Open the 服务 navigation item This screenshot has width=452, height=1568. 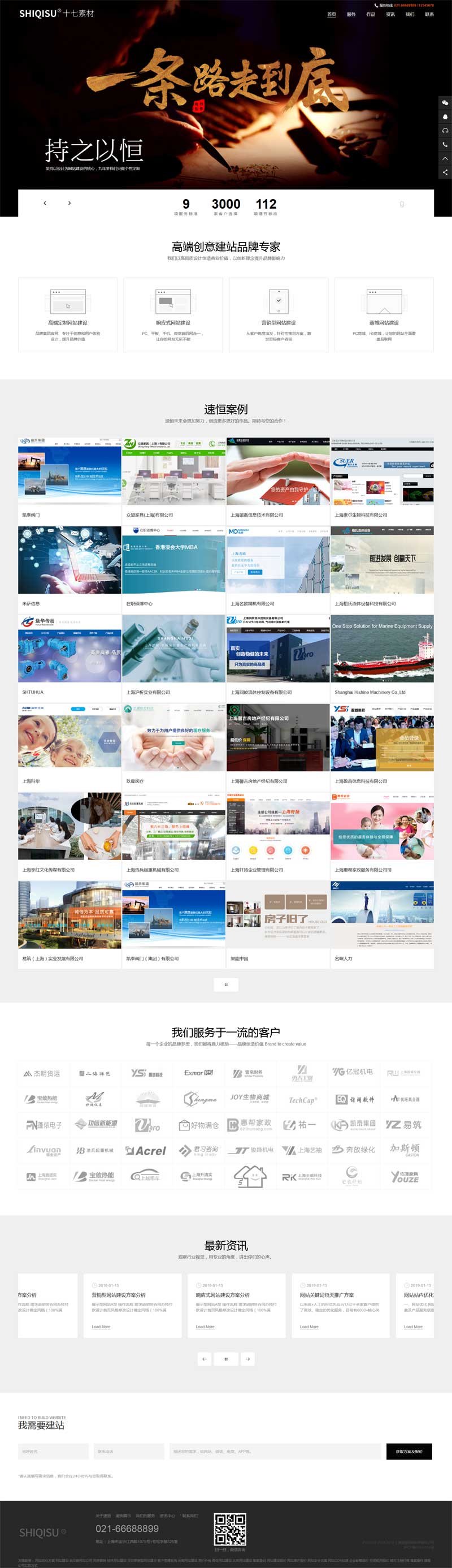point(351,14)
